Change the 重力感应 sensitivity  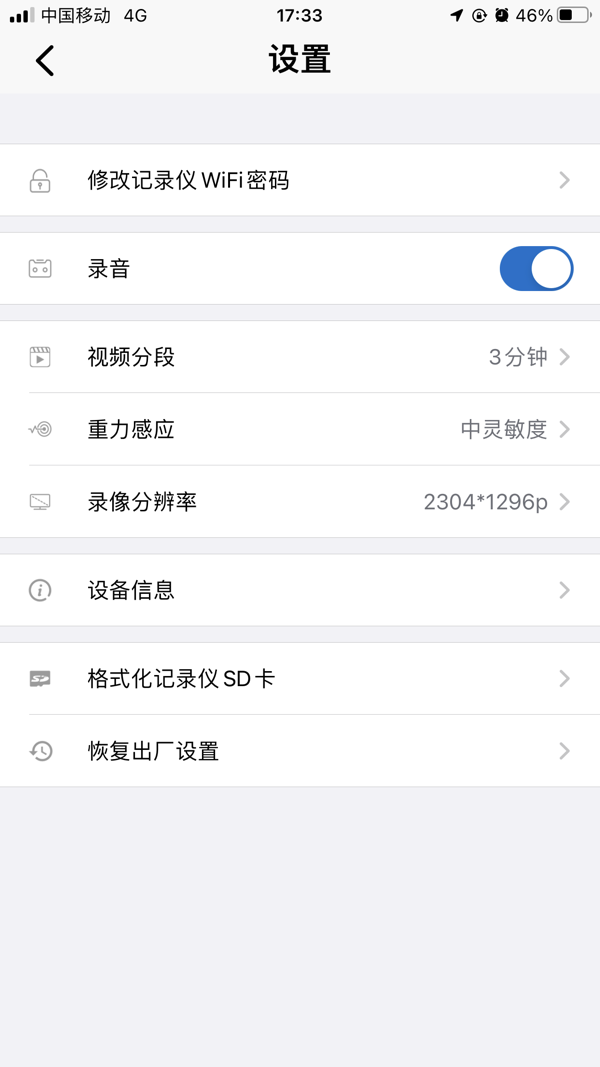pos(300,430)
